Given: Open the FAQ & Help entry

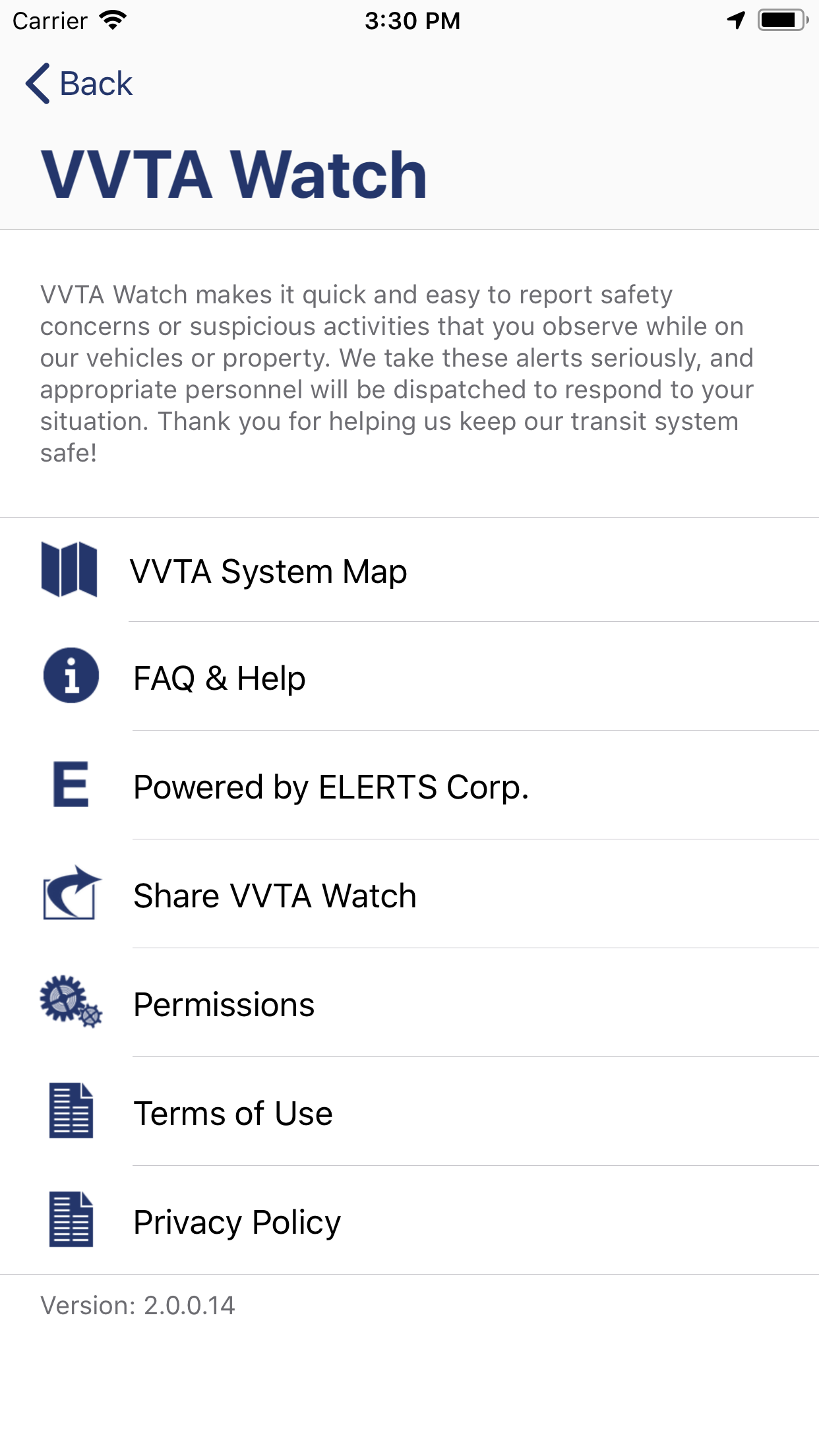Looking at the screenshot, I should tap(219, 678).
